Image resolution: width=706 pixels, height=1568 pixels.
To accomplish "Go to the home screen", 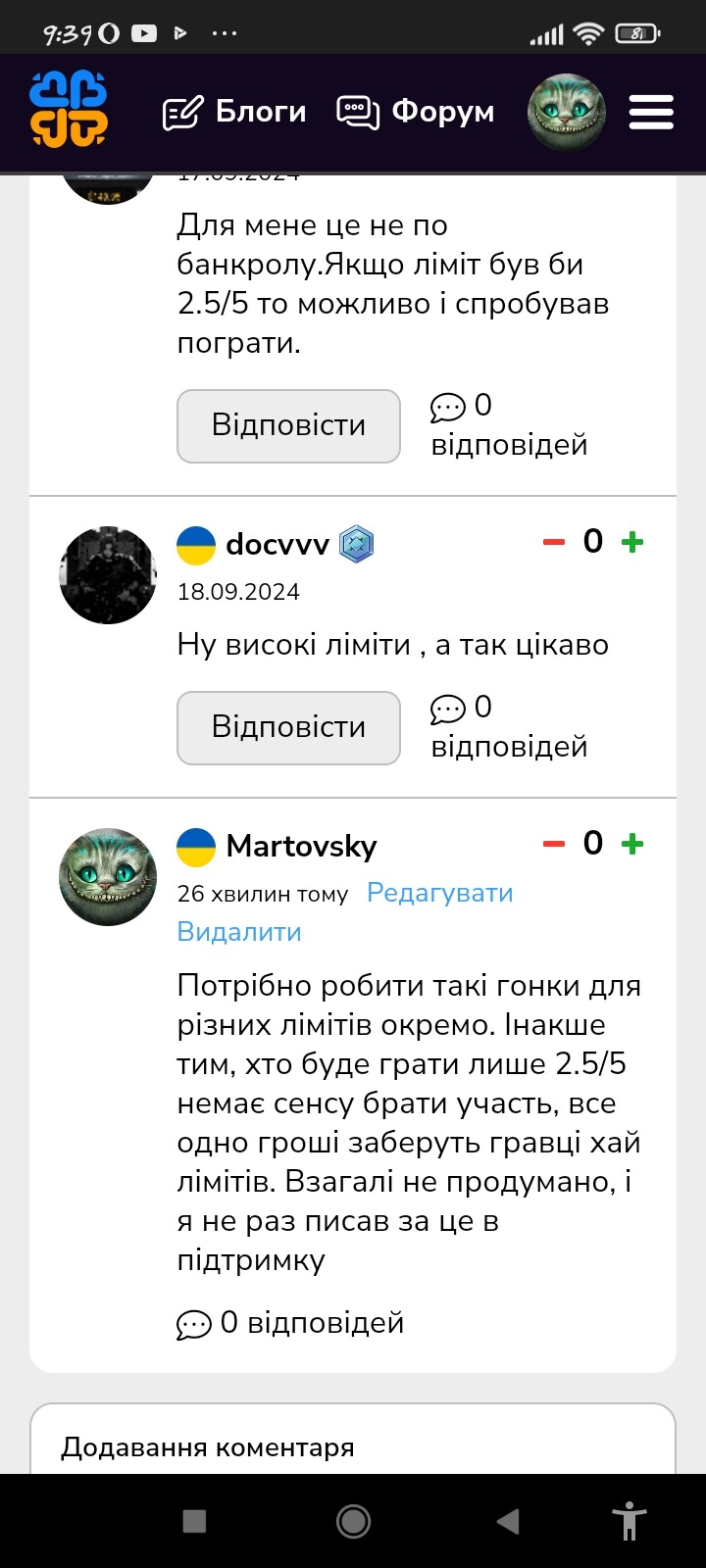I will (353, 1521).
